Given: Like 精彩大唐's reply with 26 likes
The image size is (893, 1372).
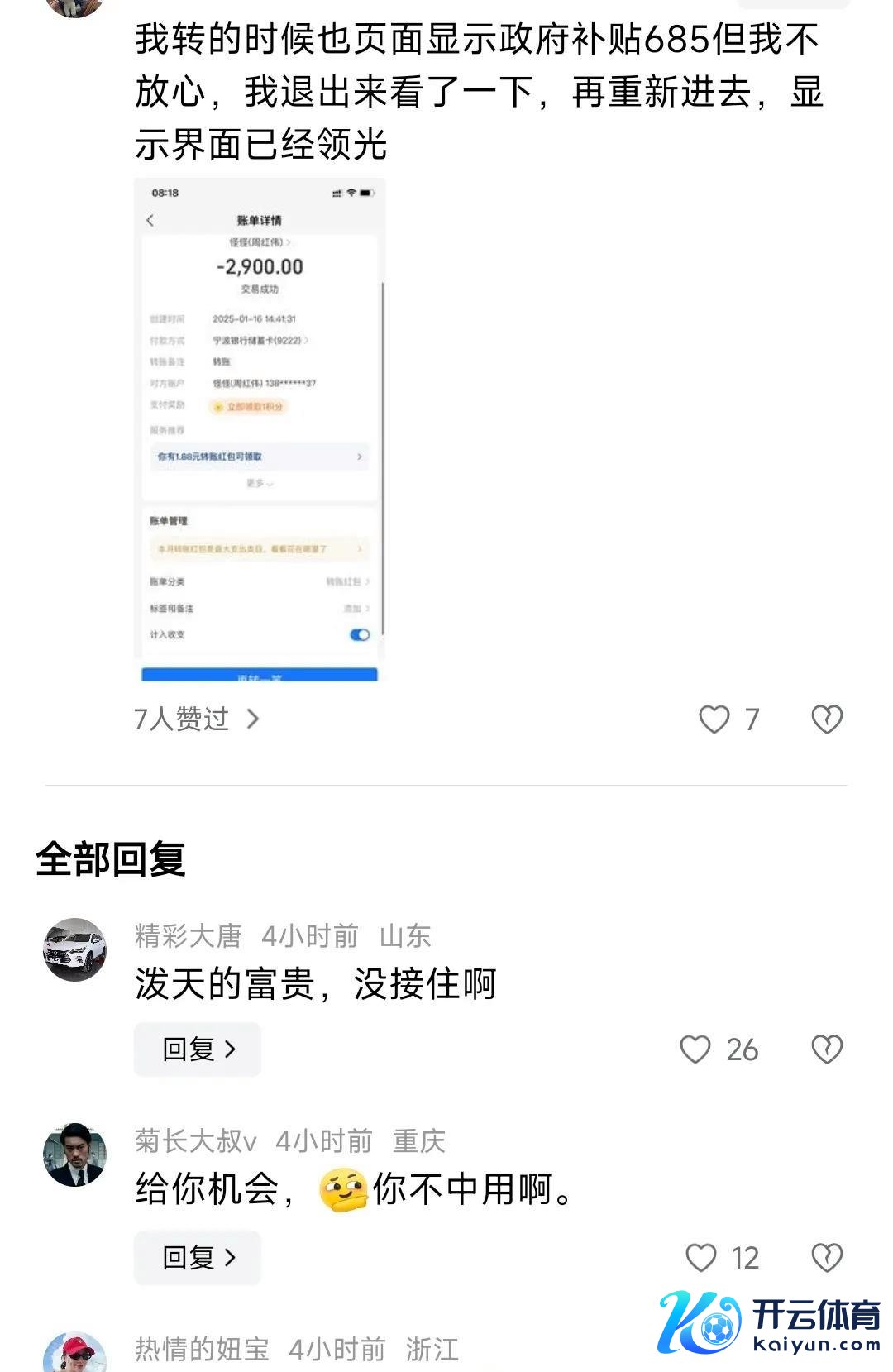Looking at the screenshot, I should coord(695,1049).
